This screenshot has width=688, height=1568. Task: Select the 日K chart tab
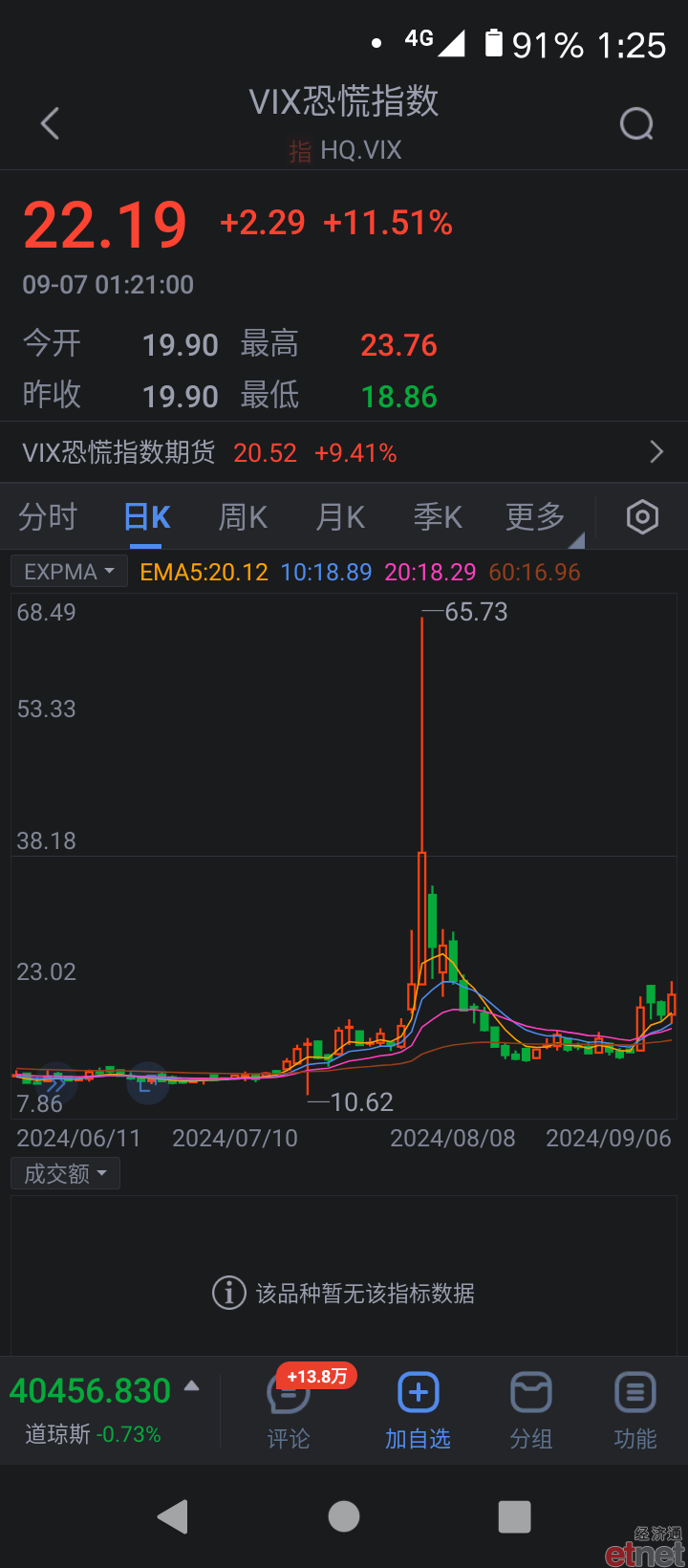(147, 517)
